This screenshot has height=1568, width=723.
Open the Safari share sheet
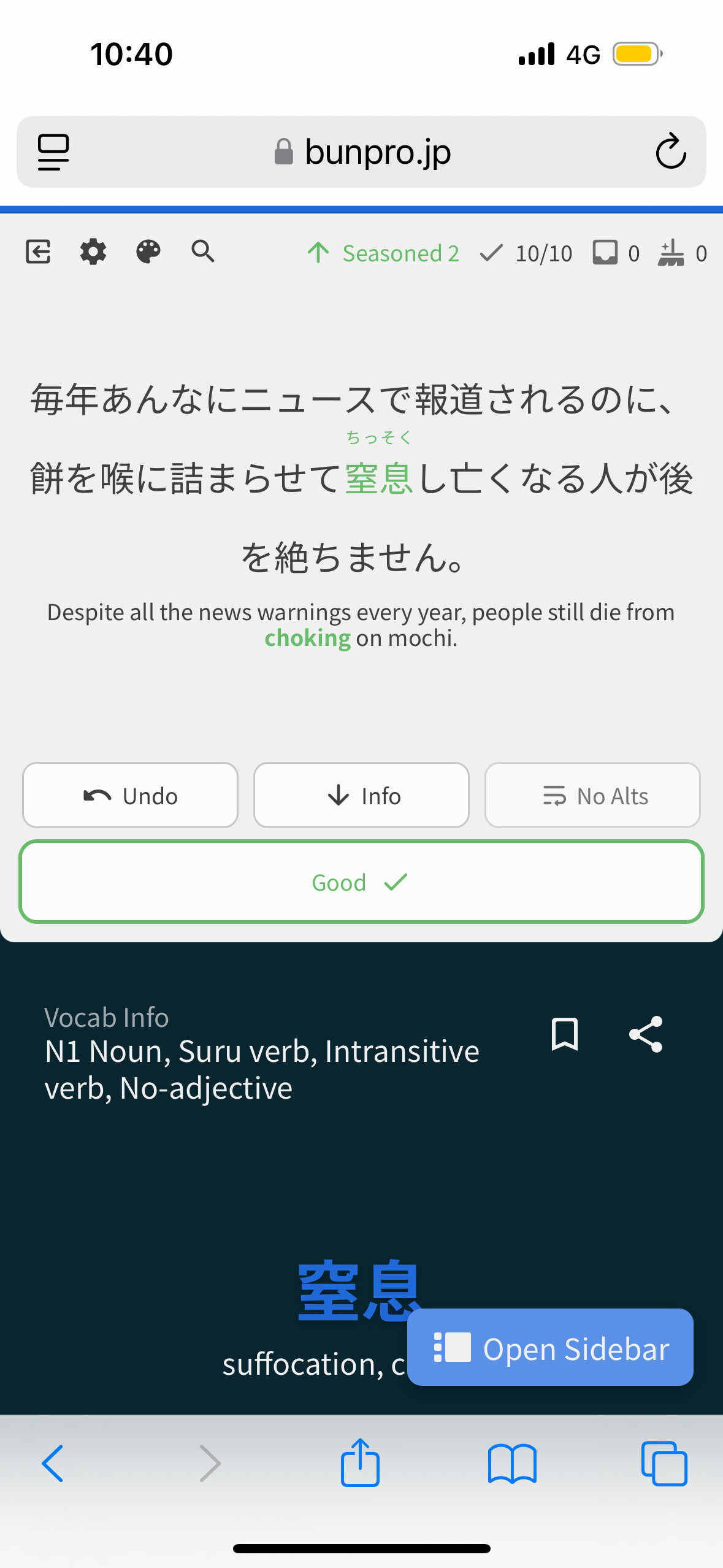(x=360, y=1462)
